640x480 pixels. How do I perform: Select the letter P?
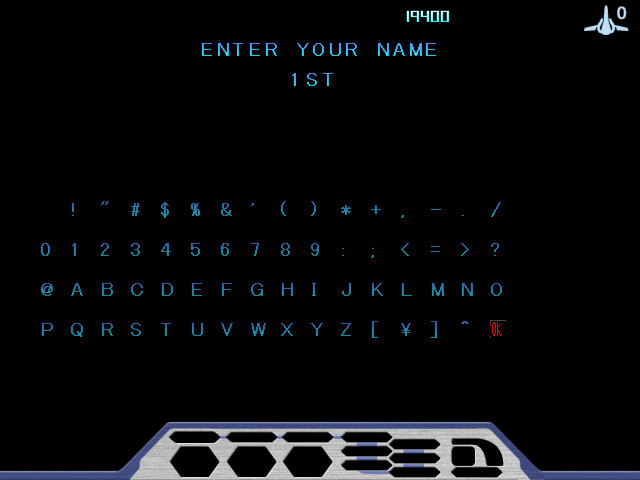(46, 330)
